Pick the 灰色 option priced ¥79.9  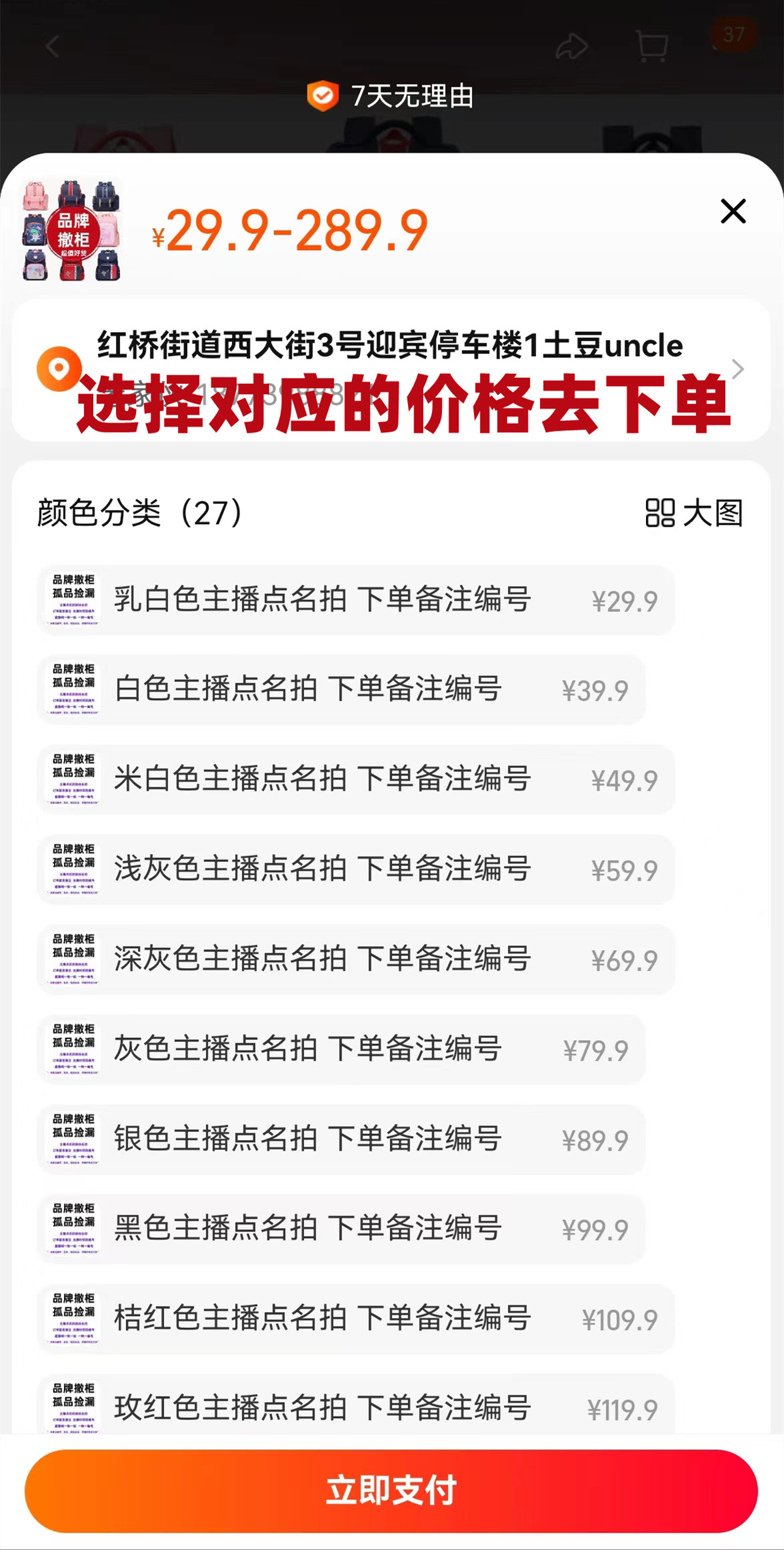pyautogui.click(x=341, y=1049)
